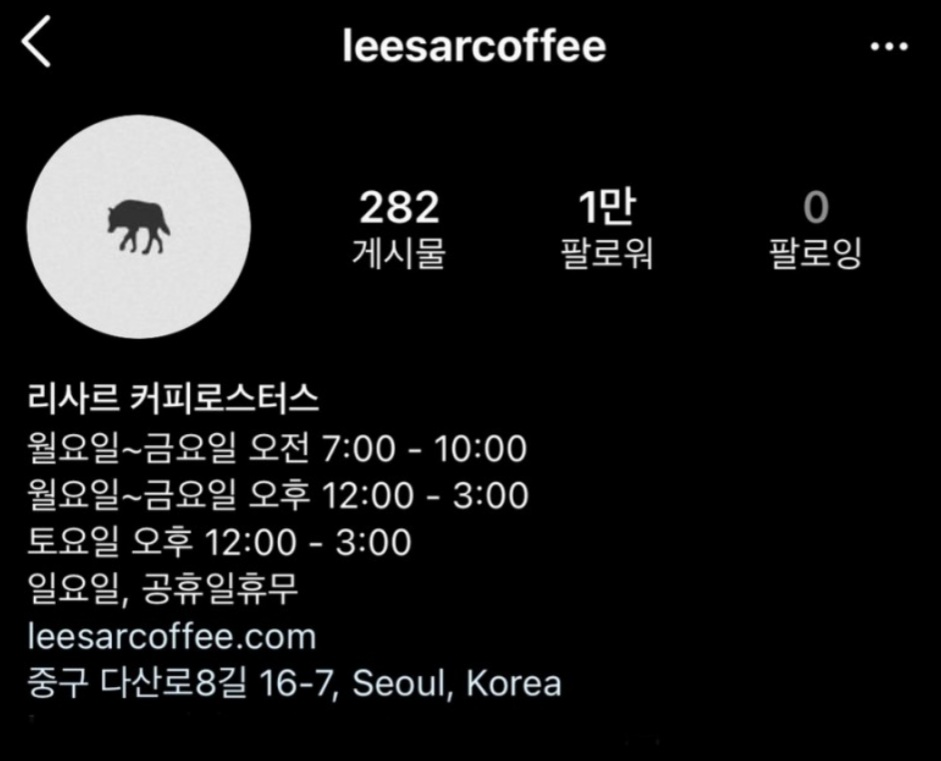
Task: Go back using the top-left arrow
Action: pyautogui.click(x=36, y=42)
